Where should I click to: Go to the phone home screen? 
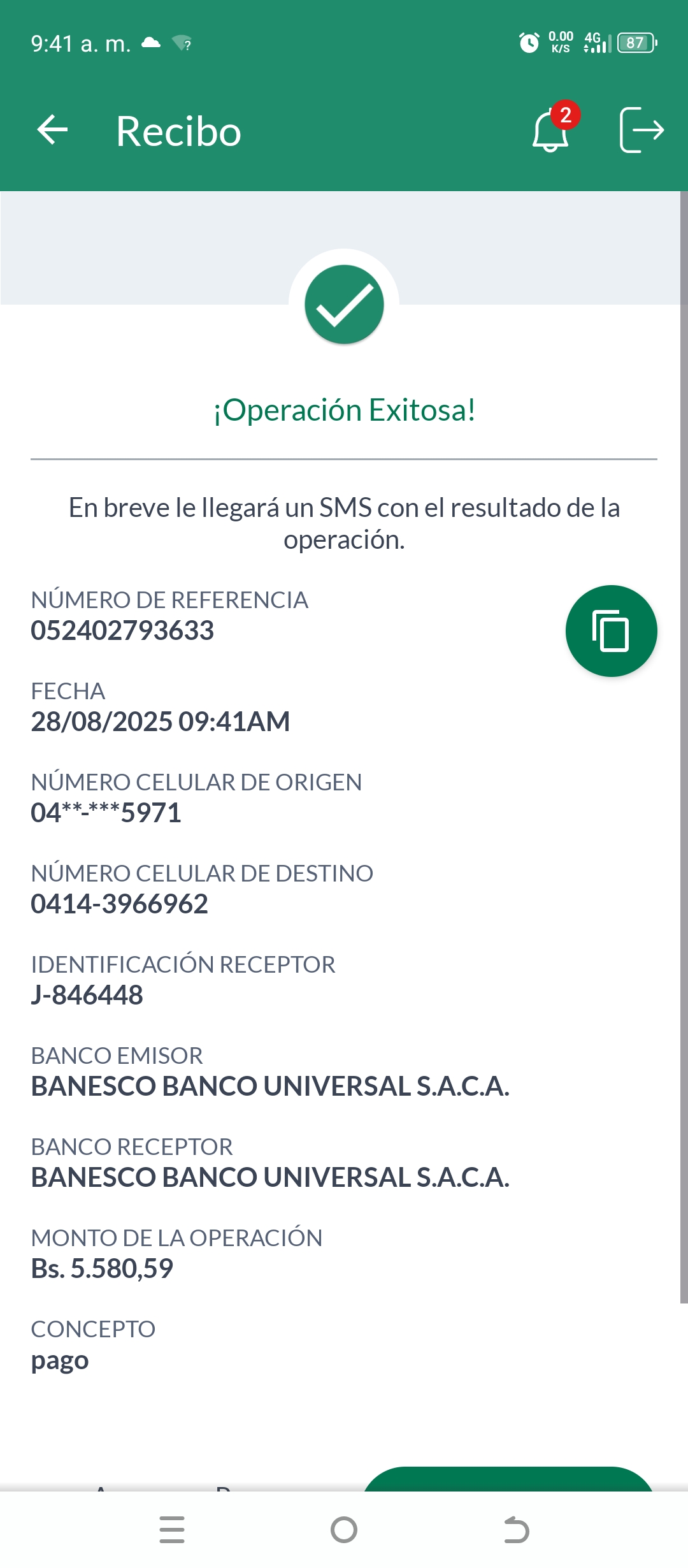pos(344,1530)
